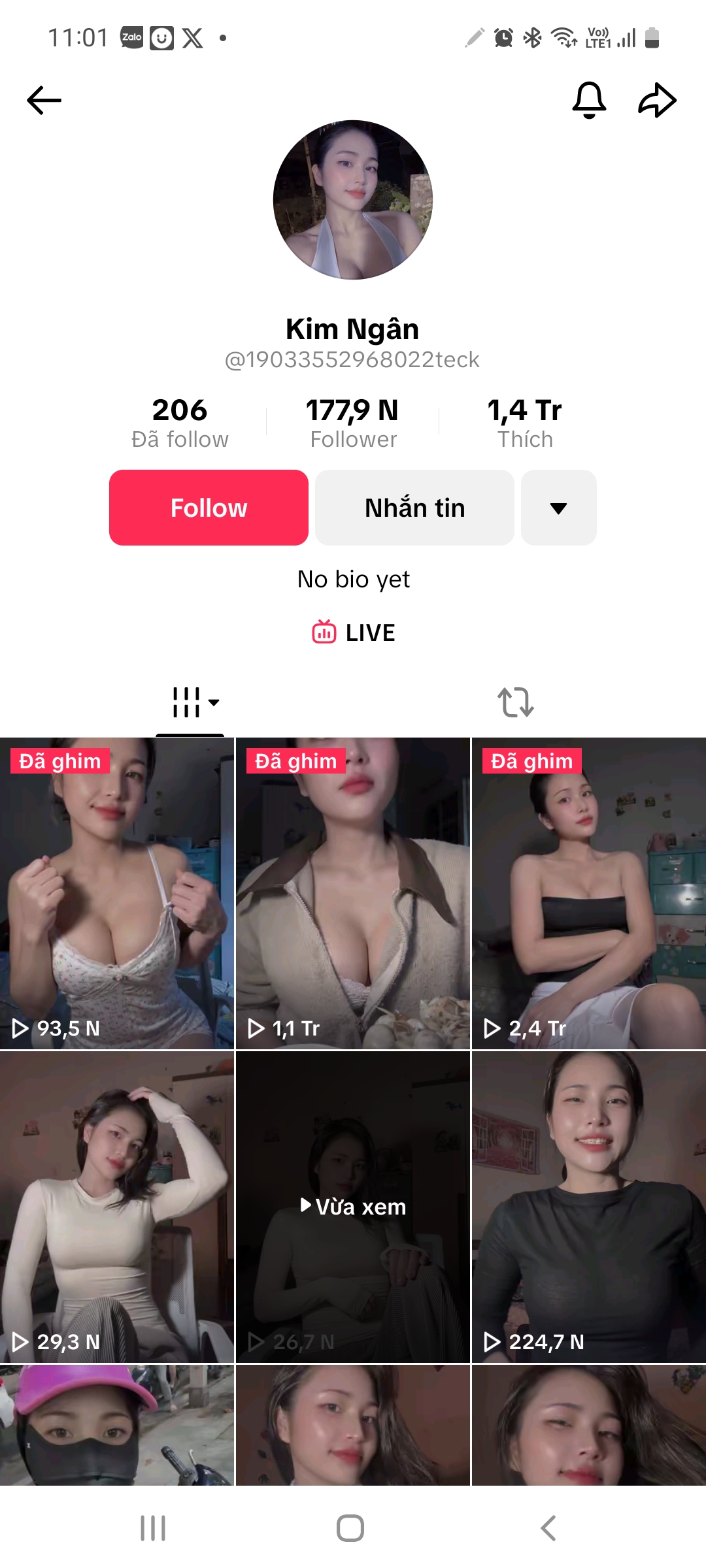Share this profile
This screenshot has width=706, height=1568.
(657, 101)
